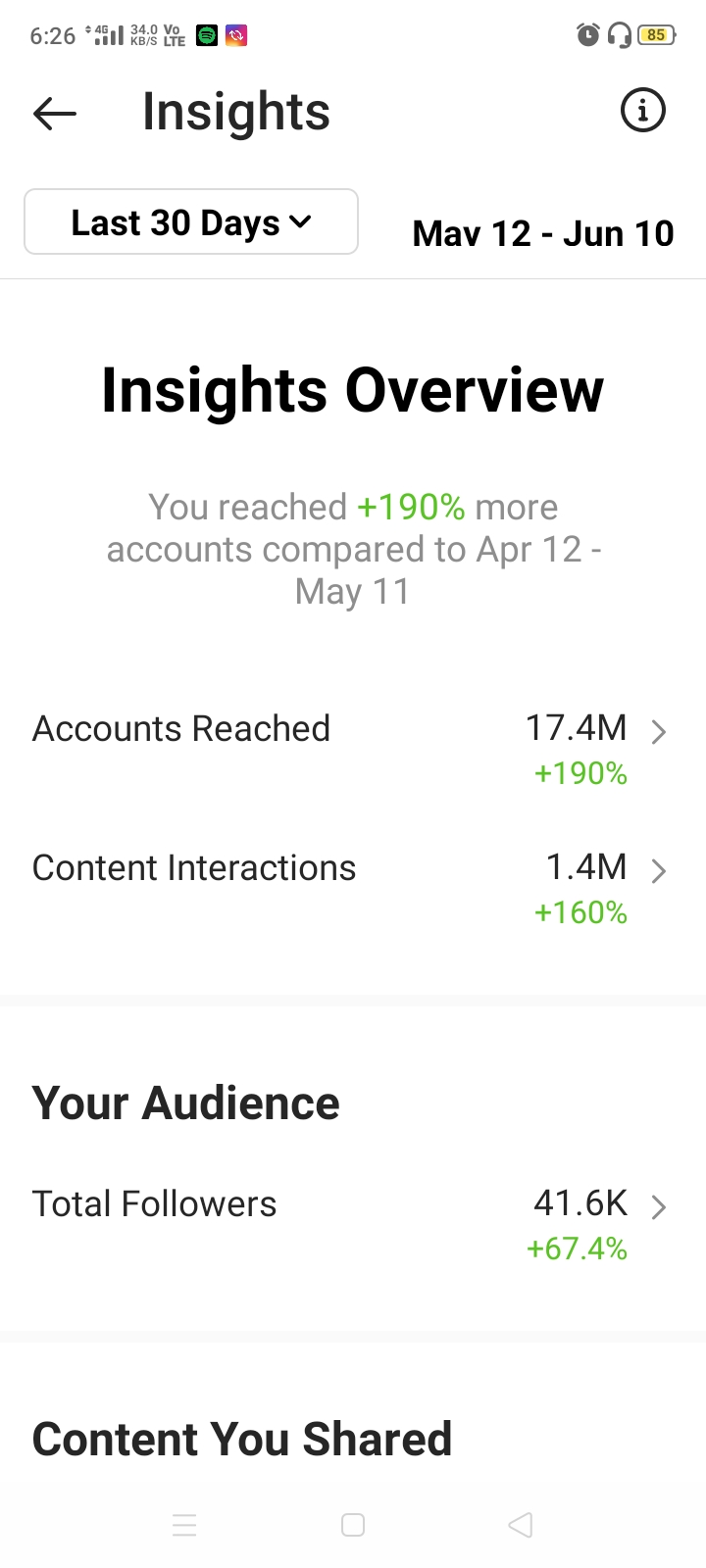Viewport: 706px width, 1568px height.
Task: Open the recent apps menu button
Action: click(x=184, y=1525)
